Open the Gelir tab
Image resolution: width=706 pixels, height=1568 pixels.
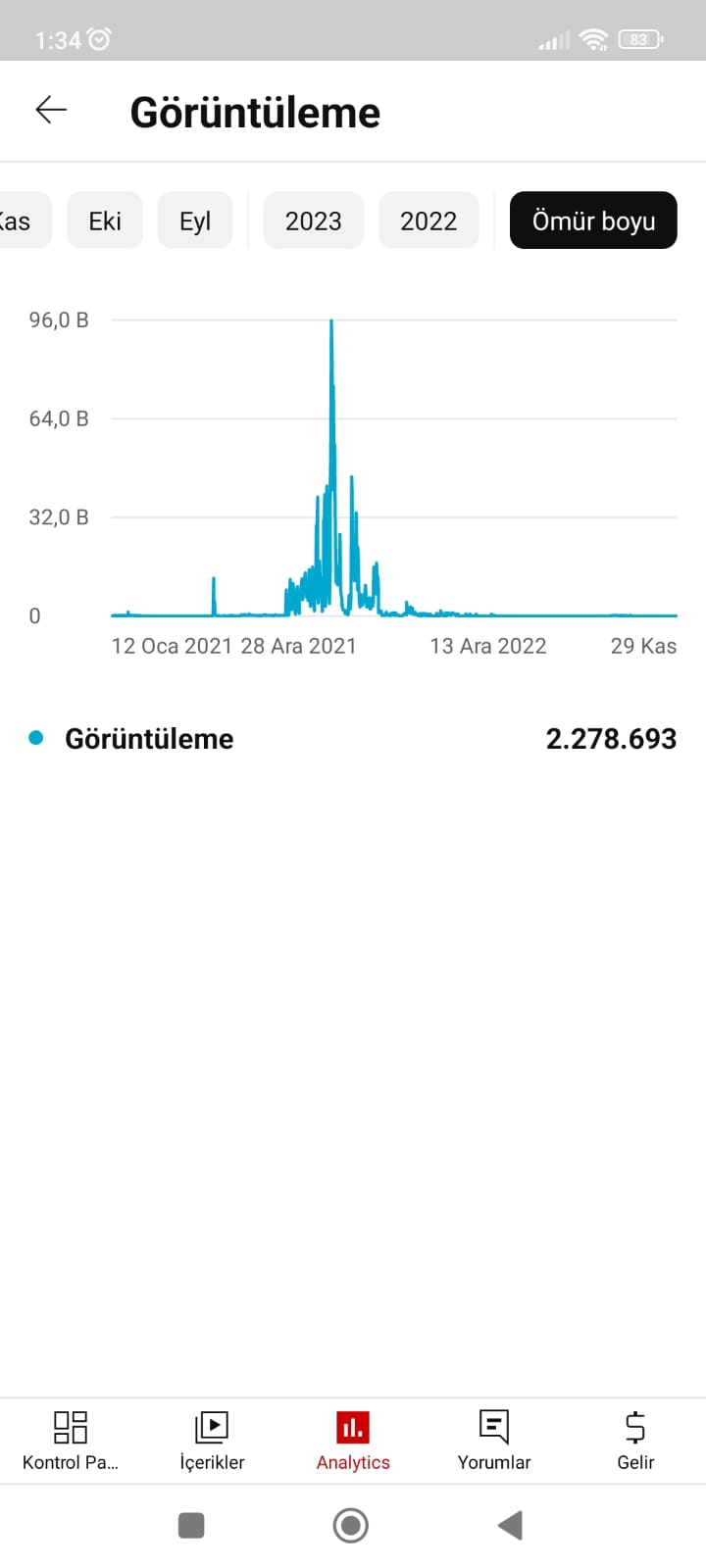coord(635,1441)
